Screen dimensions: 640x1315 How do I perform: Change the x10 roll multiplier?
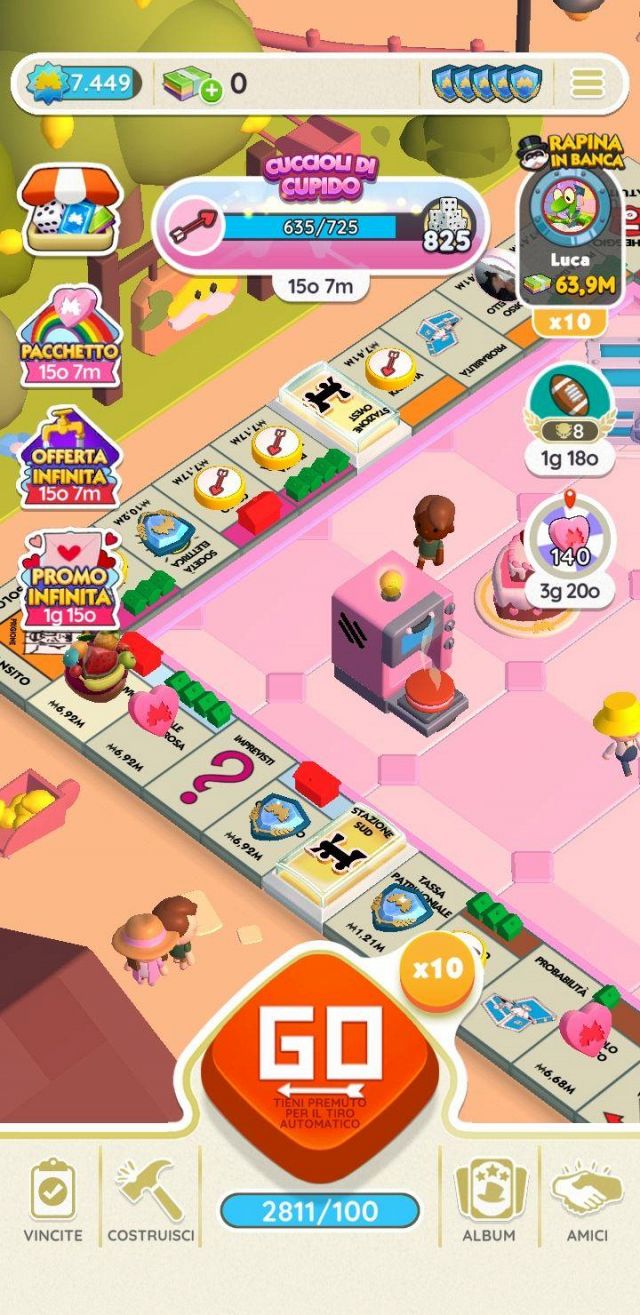click(x=438, y=968)
